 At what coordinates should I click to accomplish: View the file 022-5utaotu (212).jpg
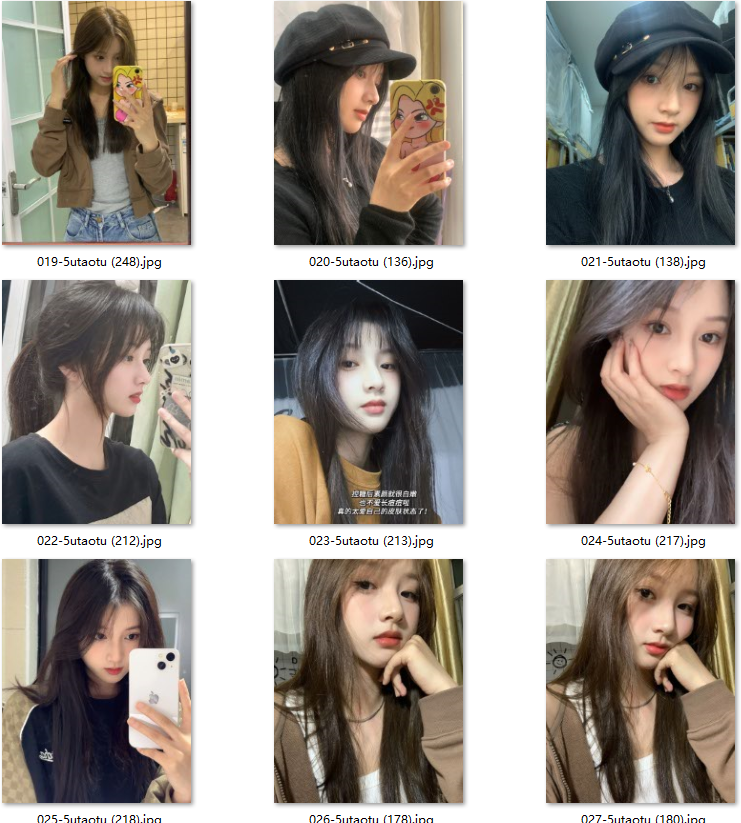pos(97,402)
